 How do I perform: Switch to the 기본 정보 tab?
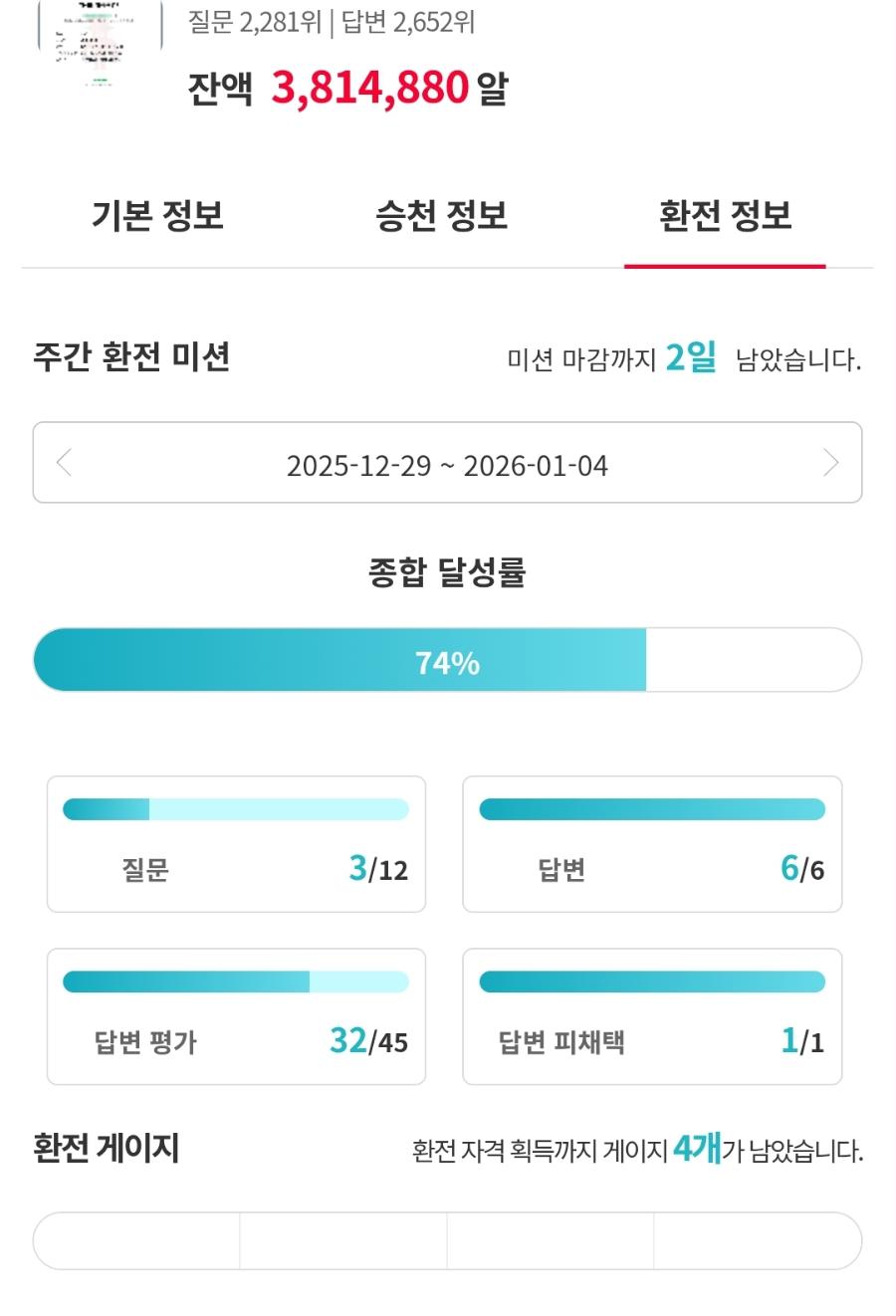coord(157,216)
